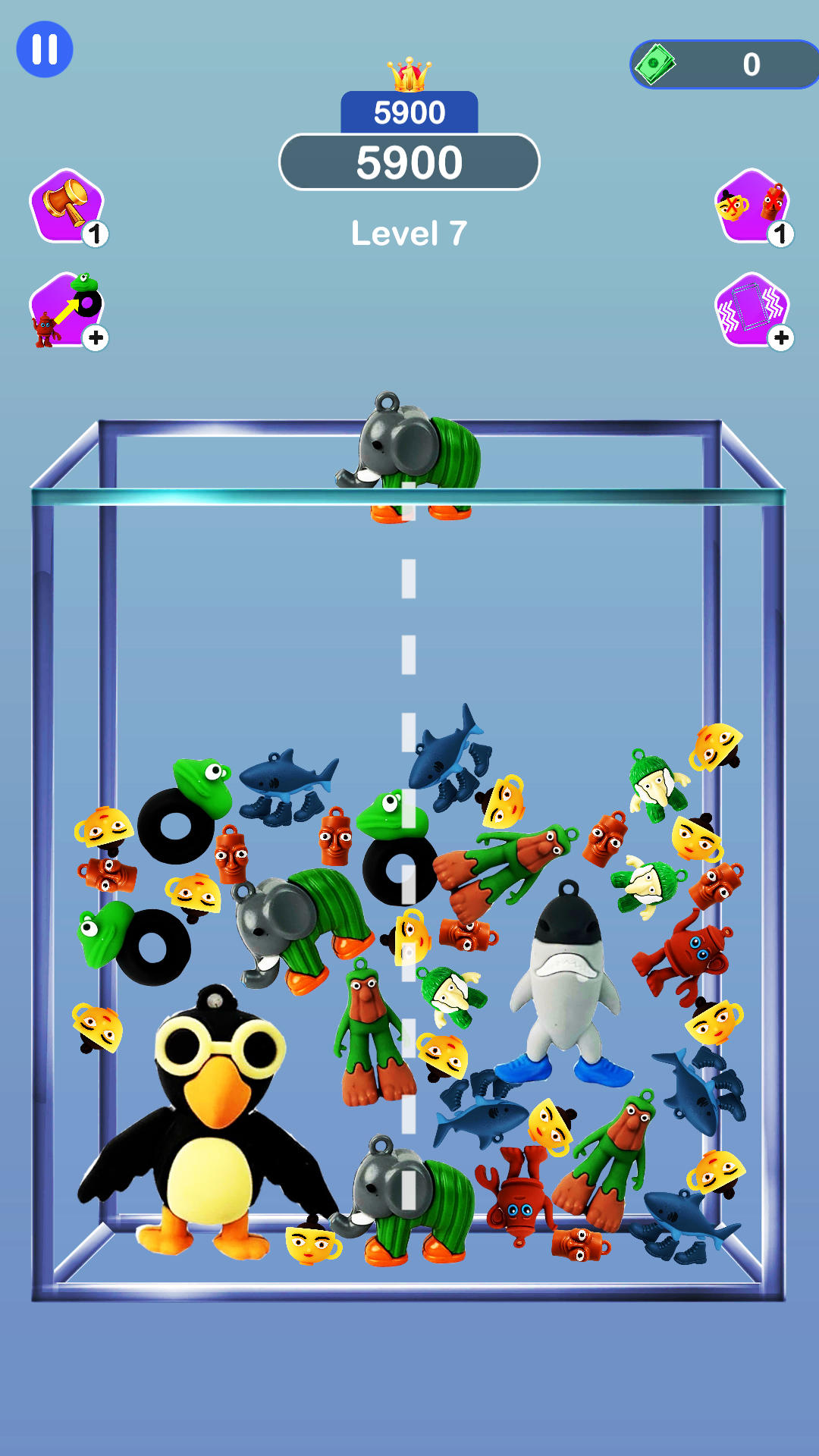Use the hammer power-up
Screen dimensions: 819x1456
[67, 206]
